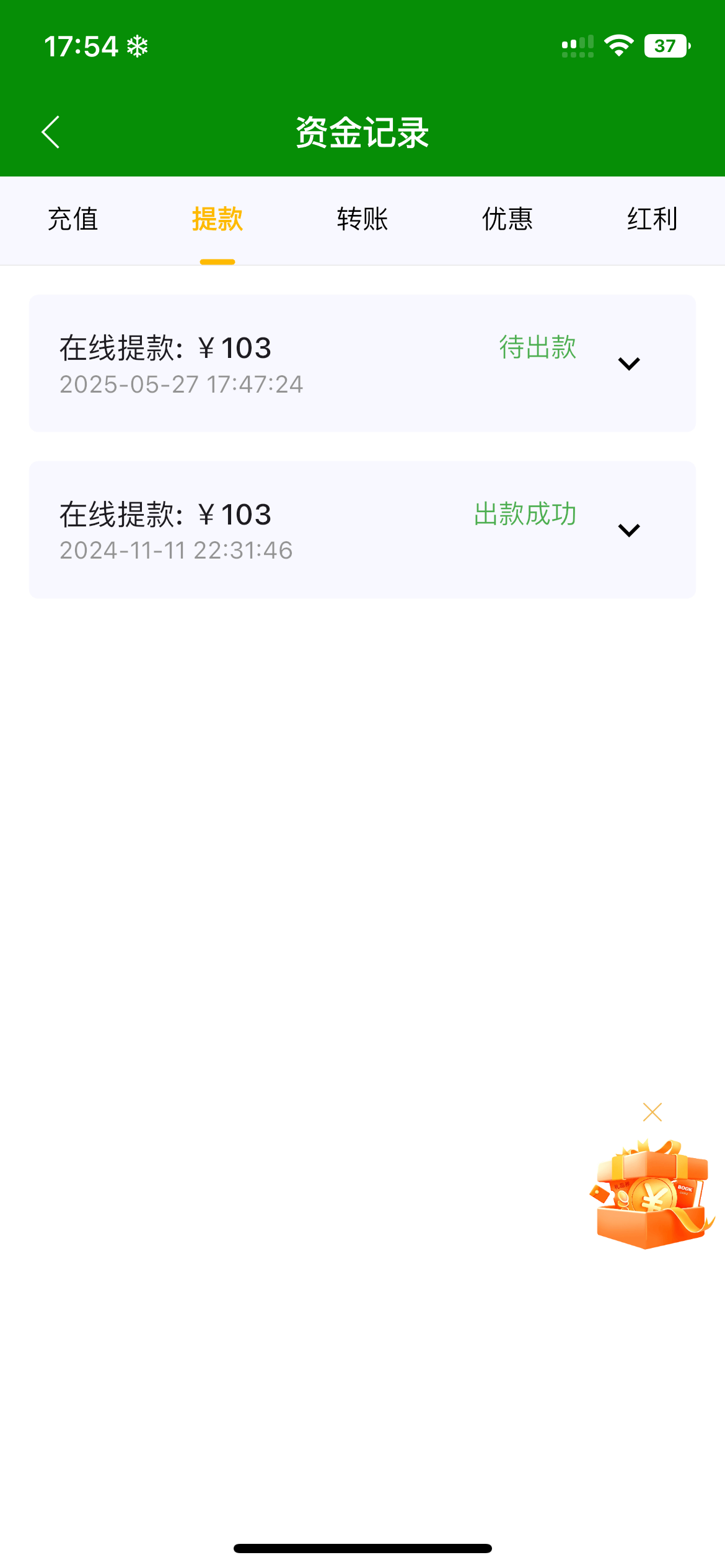Open the floating red packet gift box
Image resolution: width=725 pixels, height=1568 pixels.
coord(652,1195)
